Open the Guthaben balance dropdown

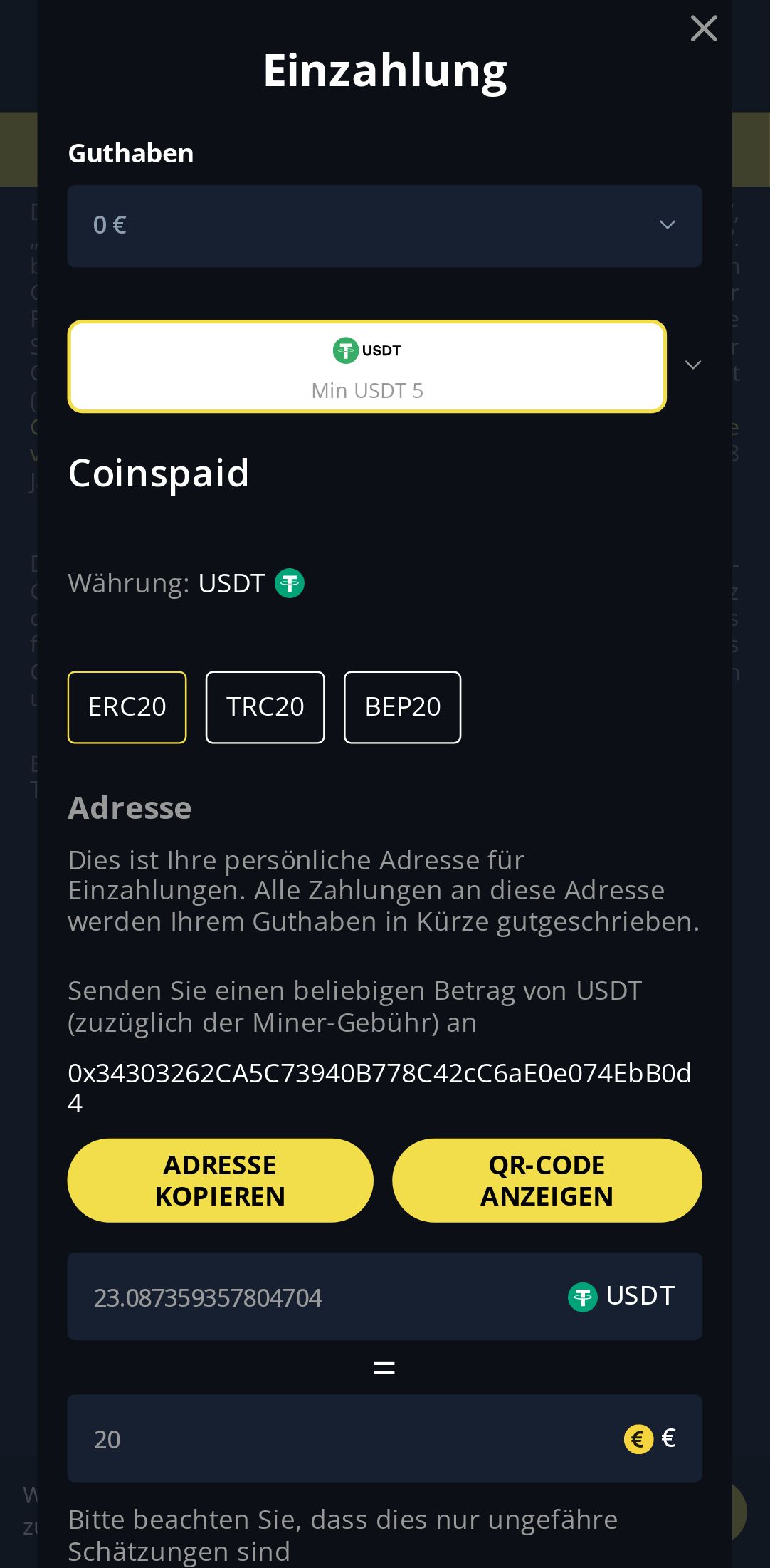click(384, 226)
